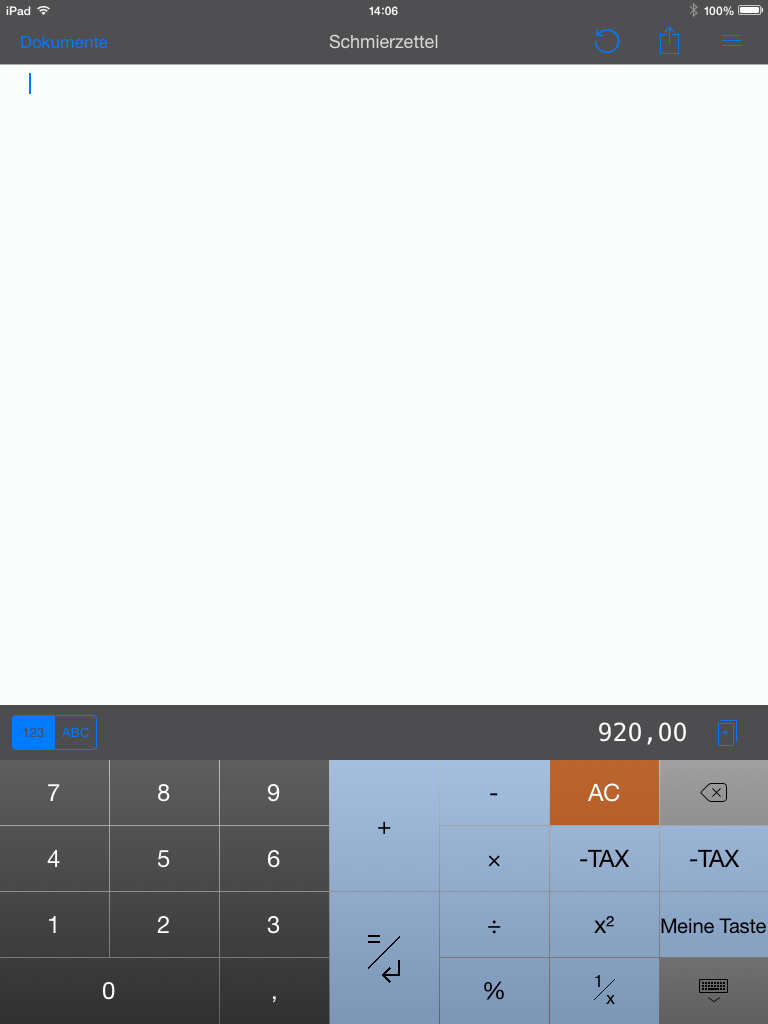Image resolution: width=768 pixels, height=1024 pixels.
Task: Tap the plus operator key
Action: (384, 827)
